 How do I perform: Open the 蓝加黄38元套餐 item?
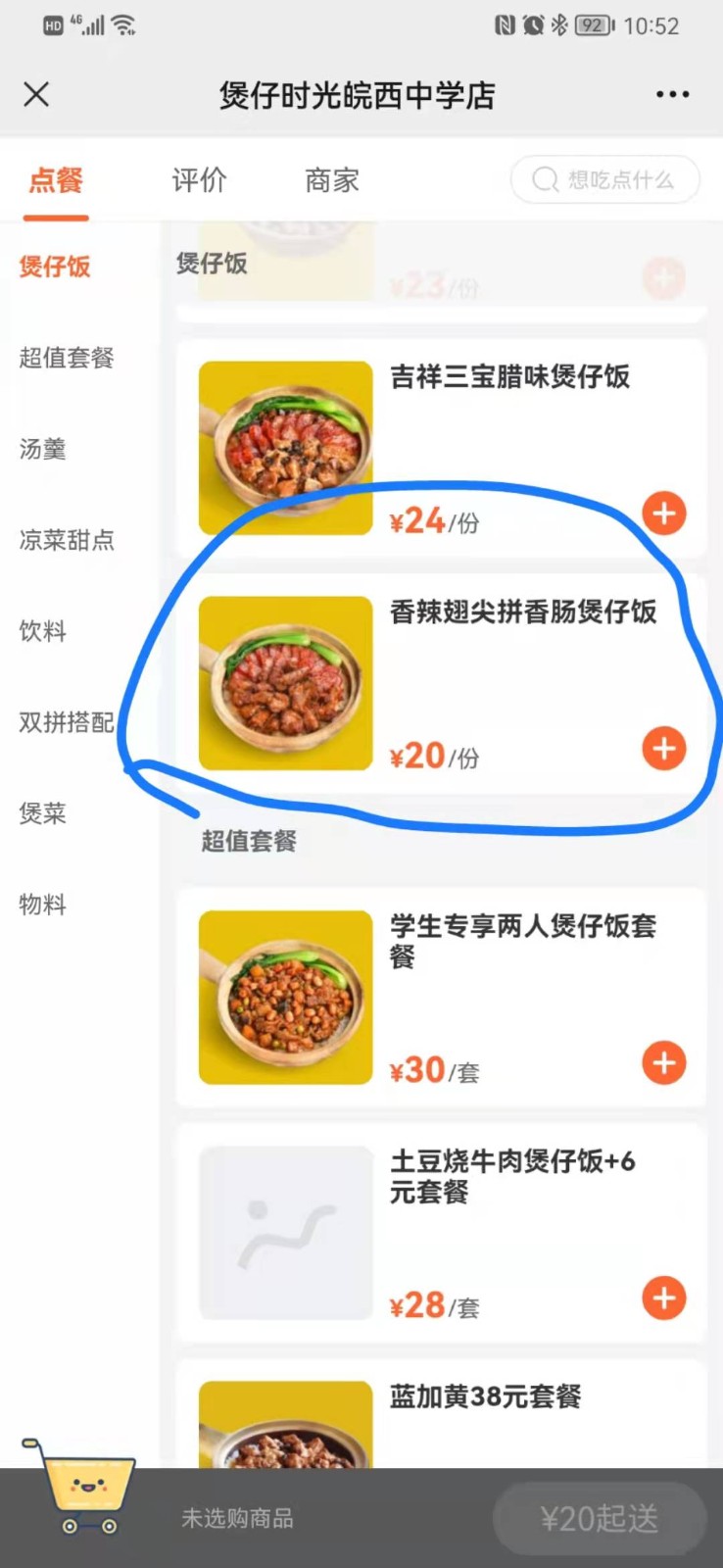485,1397
